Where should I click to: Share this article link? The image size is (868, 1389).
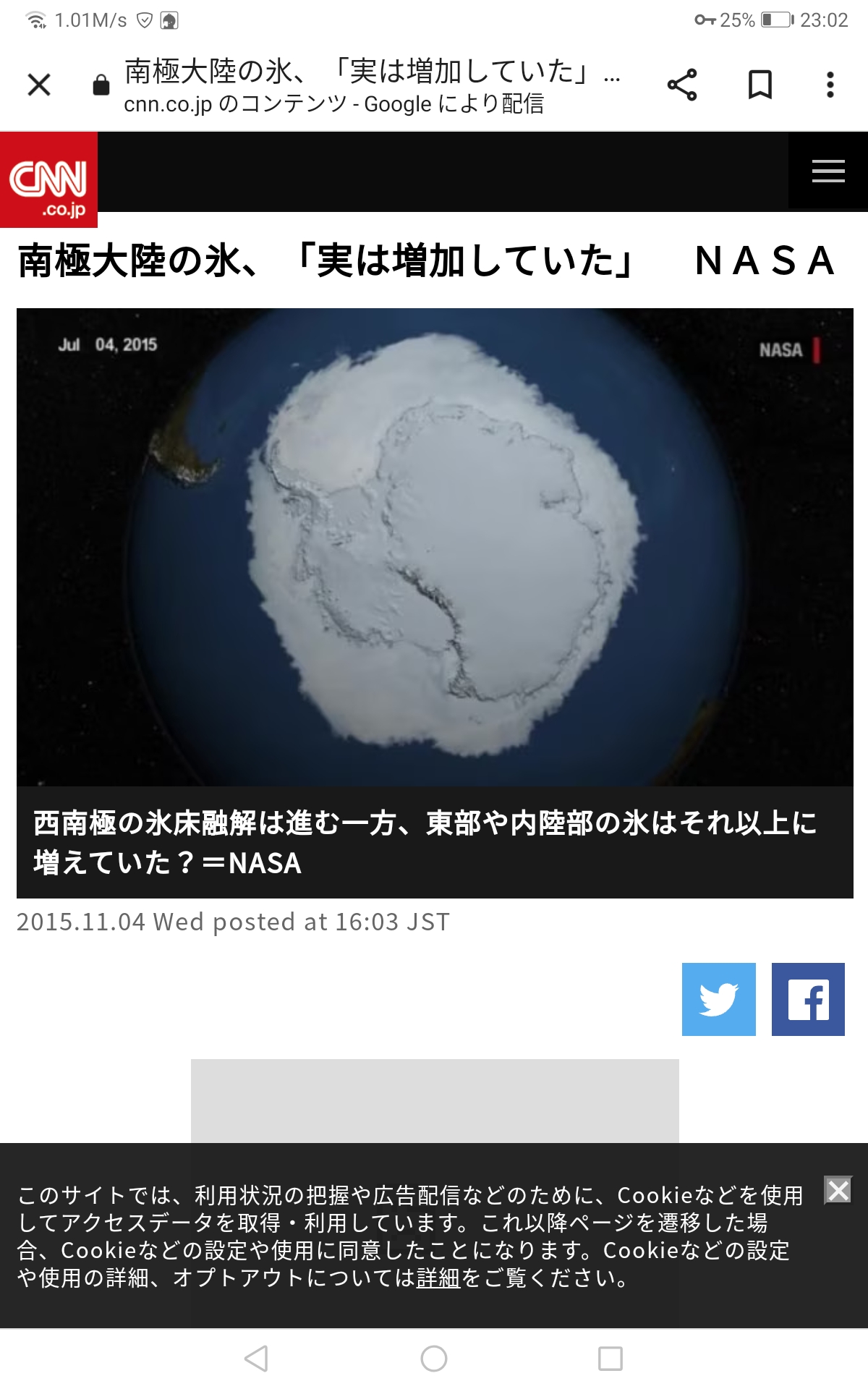click(x=682, y=85)
